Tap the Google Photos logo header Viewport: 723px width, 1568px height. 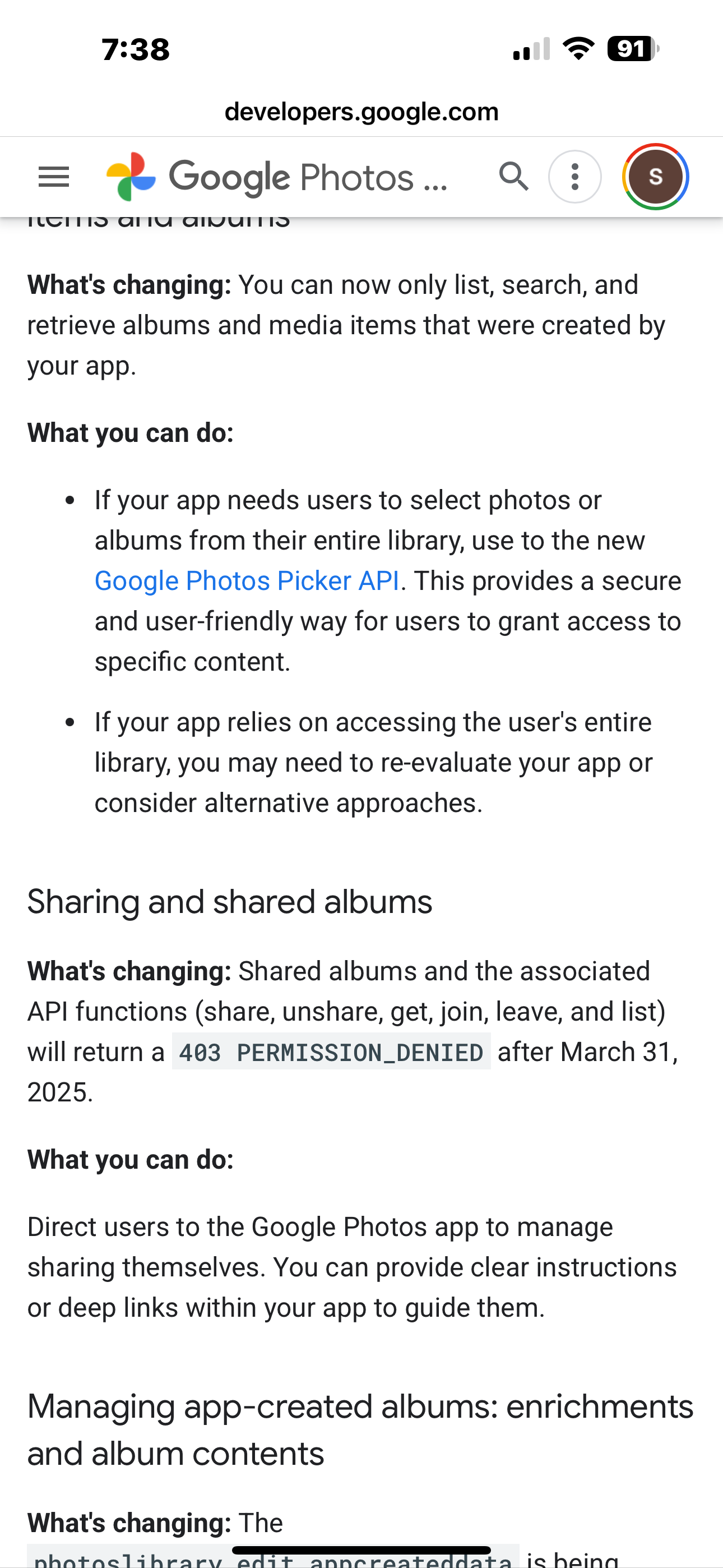point(277,177)
